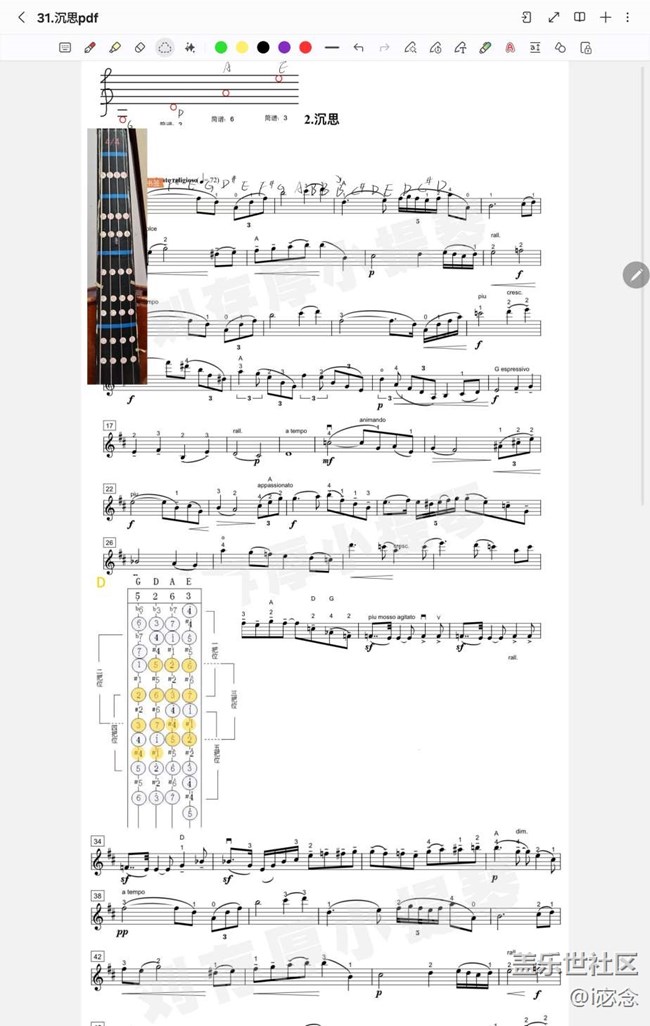650x1026 pixels.
Task: Open the more options menu
Action: click(628, 17)
